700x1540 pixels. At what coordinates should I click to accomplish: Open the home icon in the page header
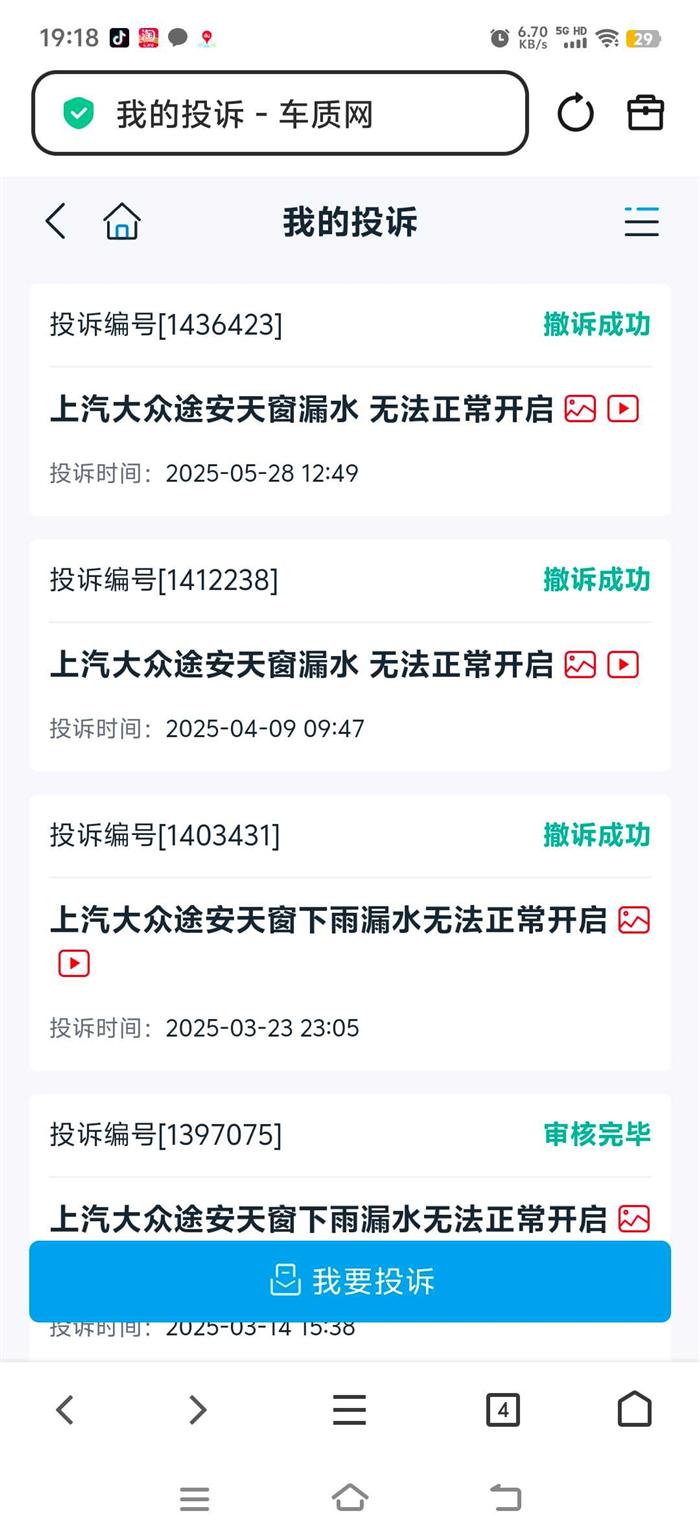122,221
